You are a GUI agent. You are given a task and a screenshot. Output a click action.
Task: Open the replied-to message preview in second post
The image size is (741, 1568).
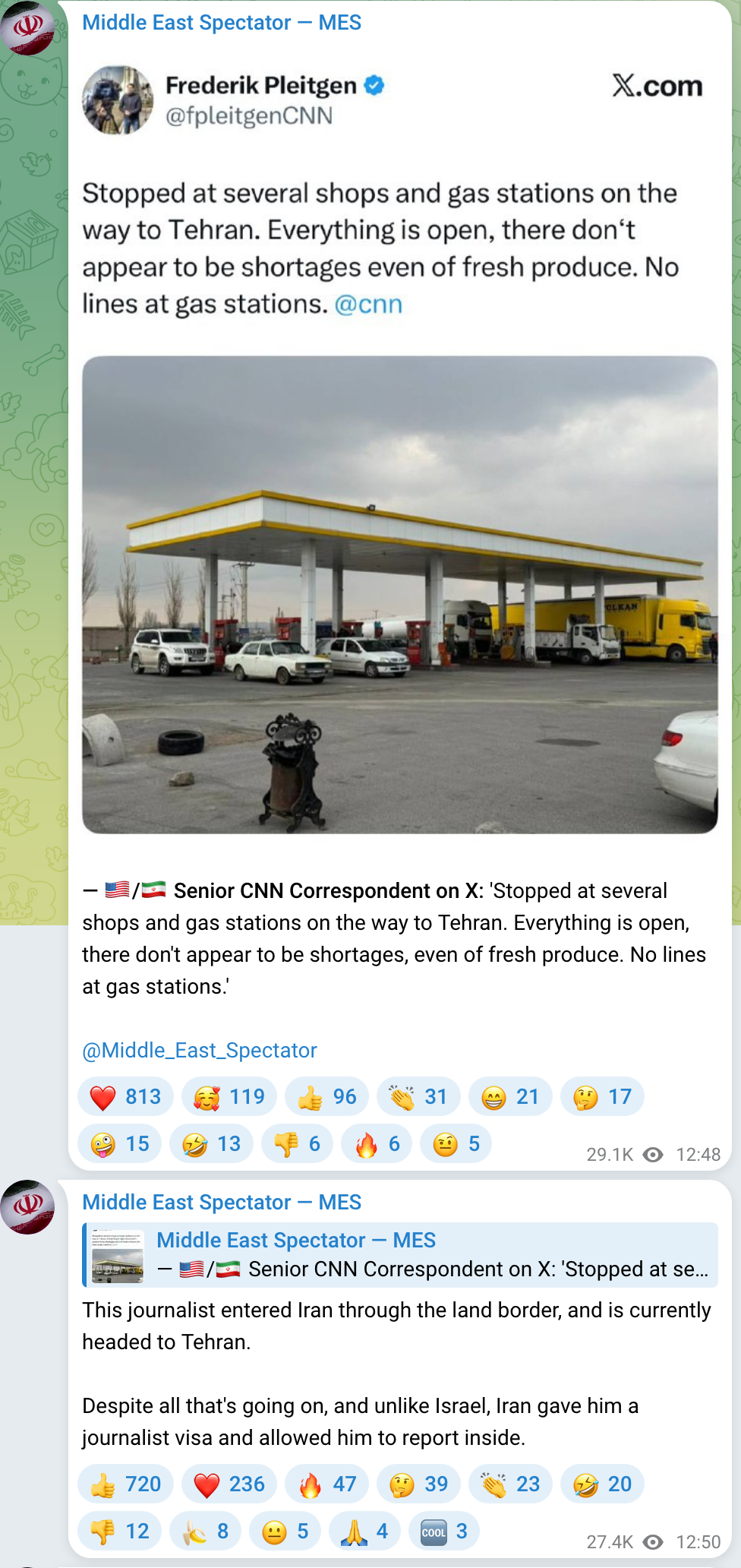399,1255
